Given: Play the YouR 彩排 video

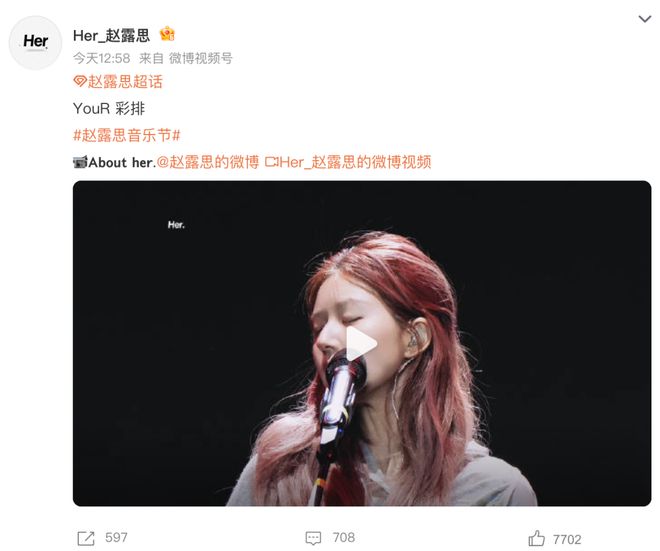Looking at the screenshot, I should (x=361, y=344).
